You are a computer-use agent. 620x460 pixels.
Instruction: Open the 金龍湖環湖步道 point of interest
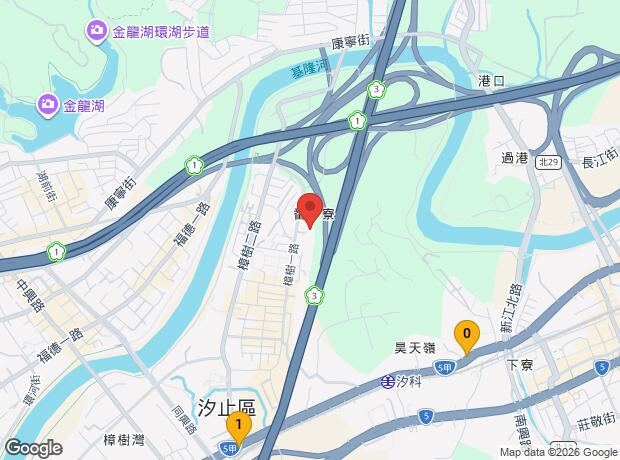98,32
